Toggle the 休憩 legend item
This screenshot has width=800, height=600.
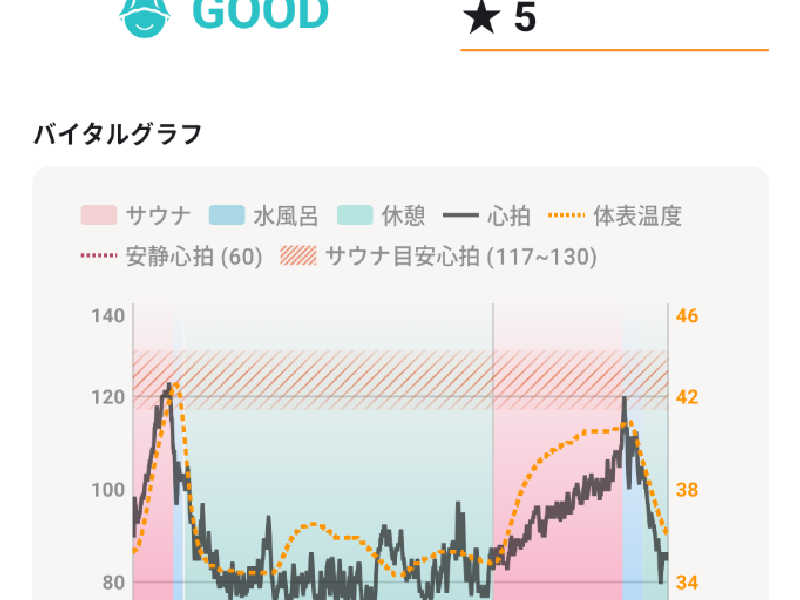coord(381,215)
